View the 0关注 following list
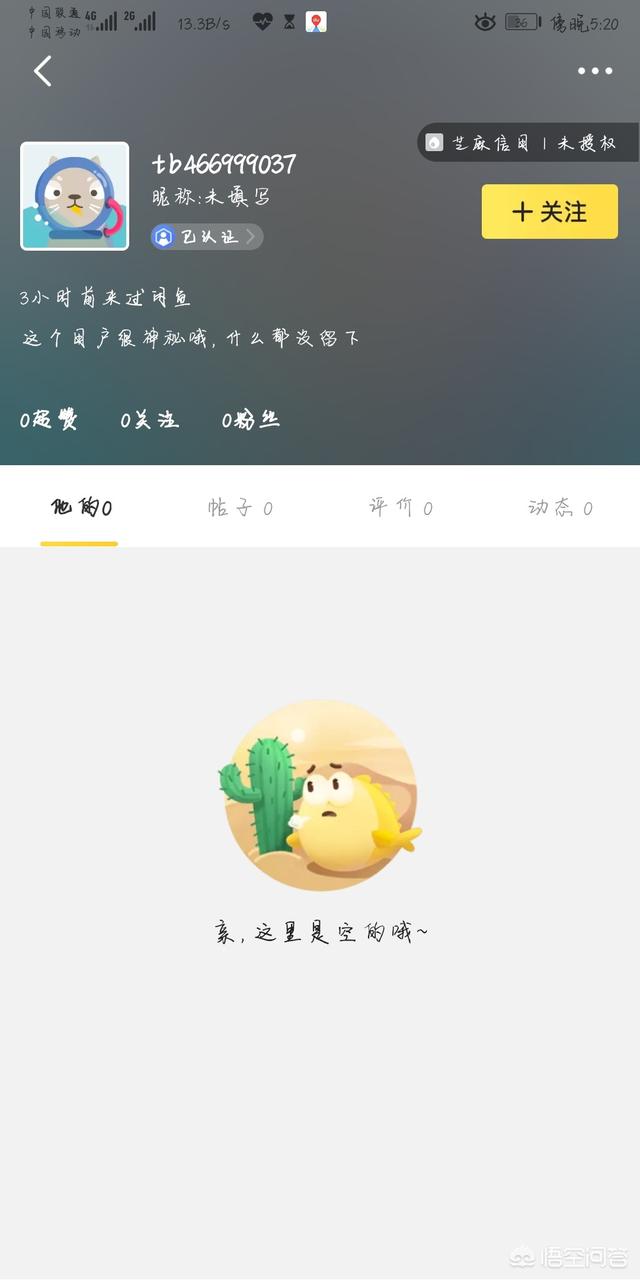This screenshot has height=1280, width=640. 149,420
